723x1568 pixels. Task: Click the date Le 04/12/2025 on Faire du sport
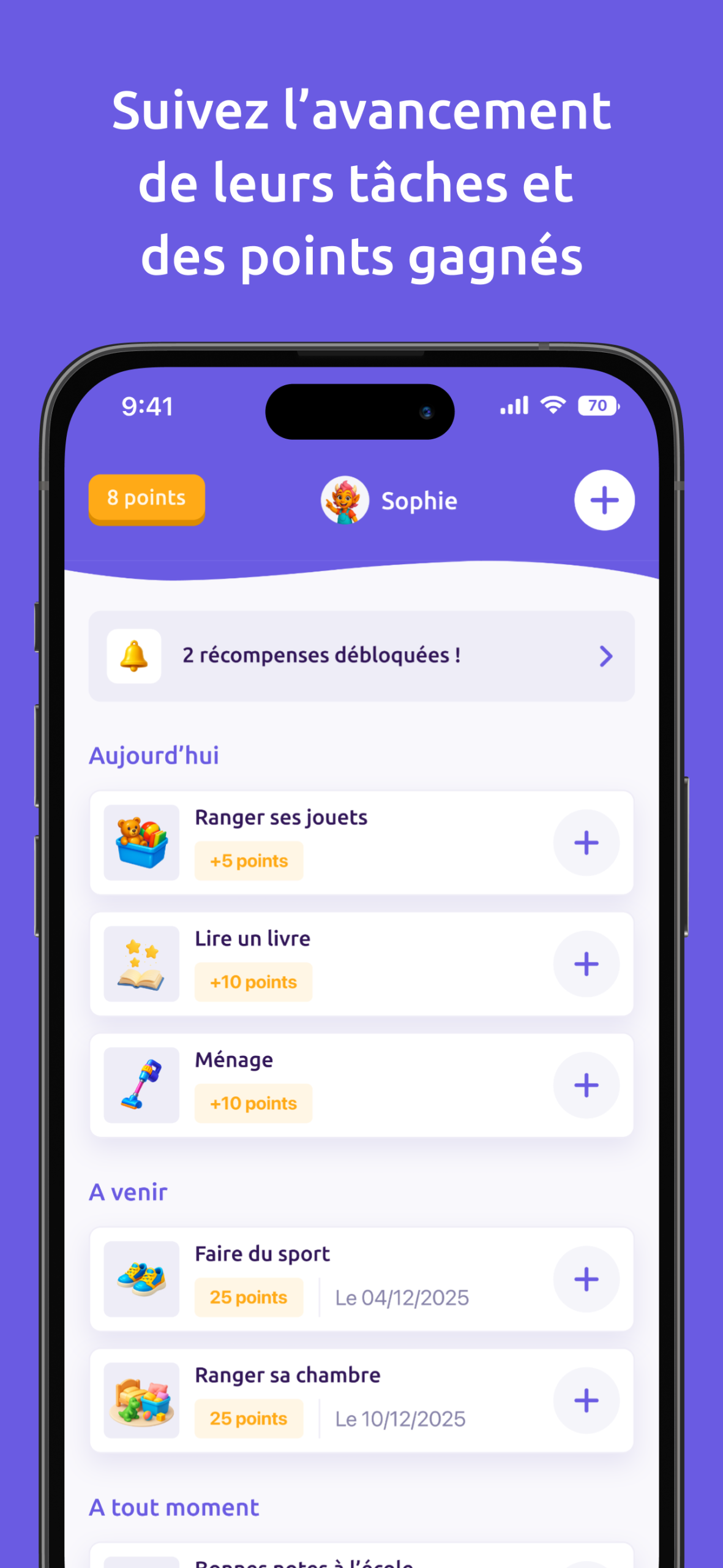coord(403,1297)
